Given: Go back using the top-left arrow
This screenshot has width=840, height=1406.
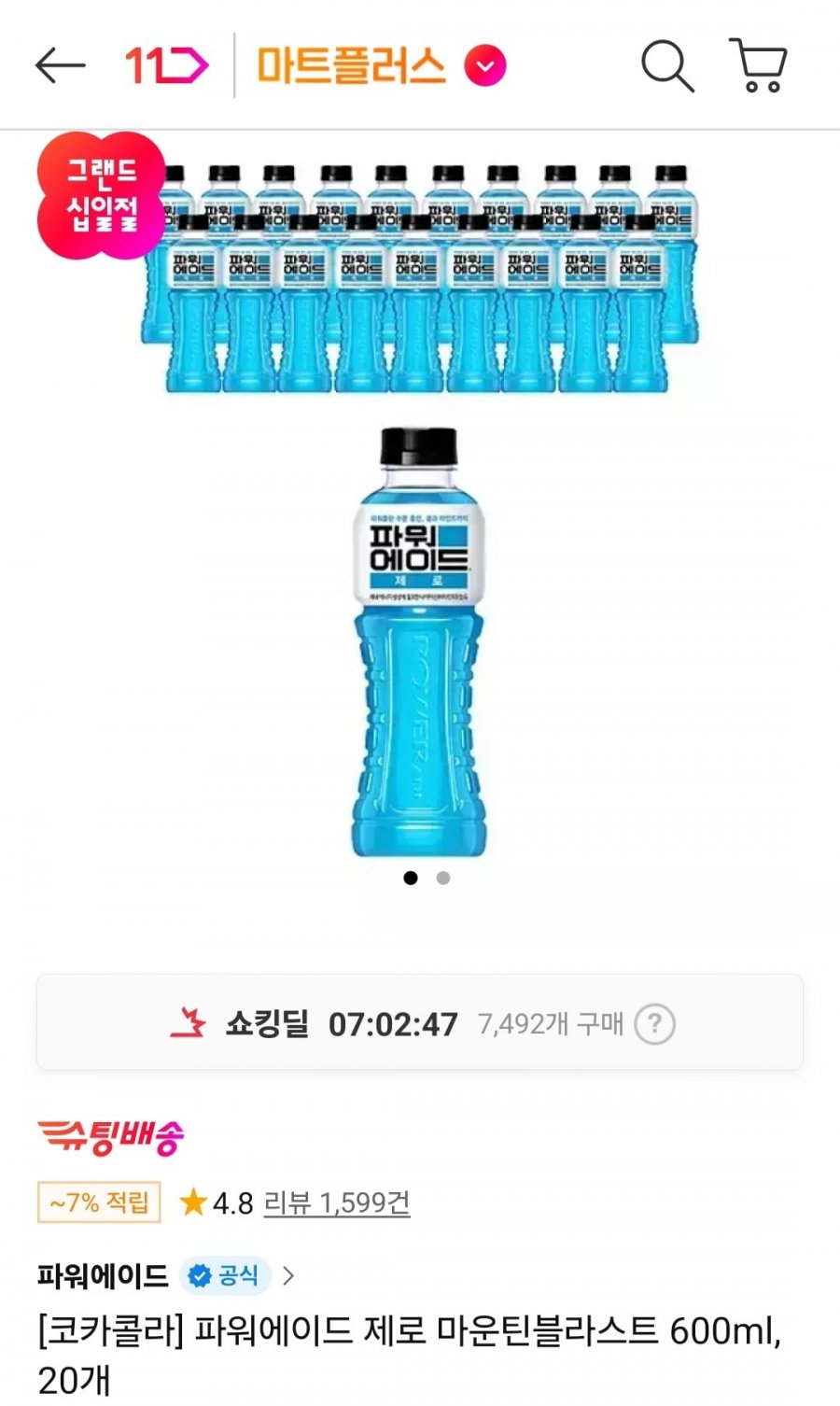Looking at the screenshot, I should click(60, 66).
